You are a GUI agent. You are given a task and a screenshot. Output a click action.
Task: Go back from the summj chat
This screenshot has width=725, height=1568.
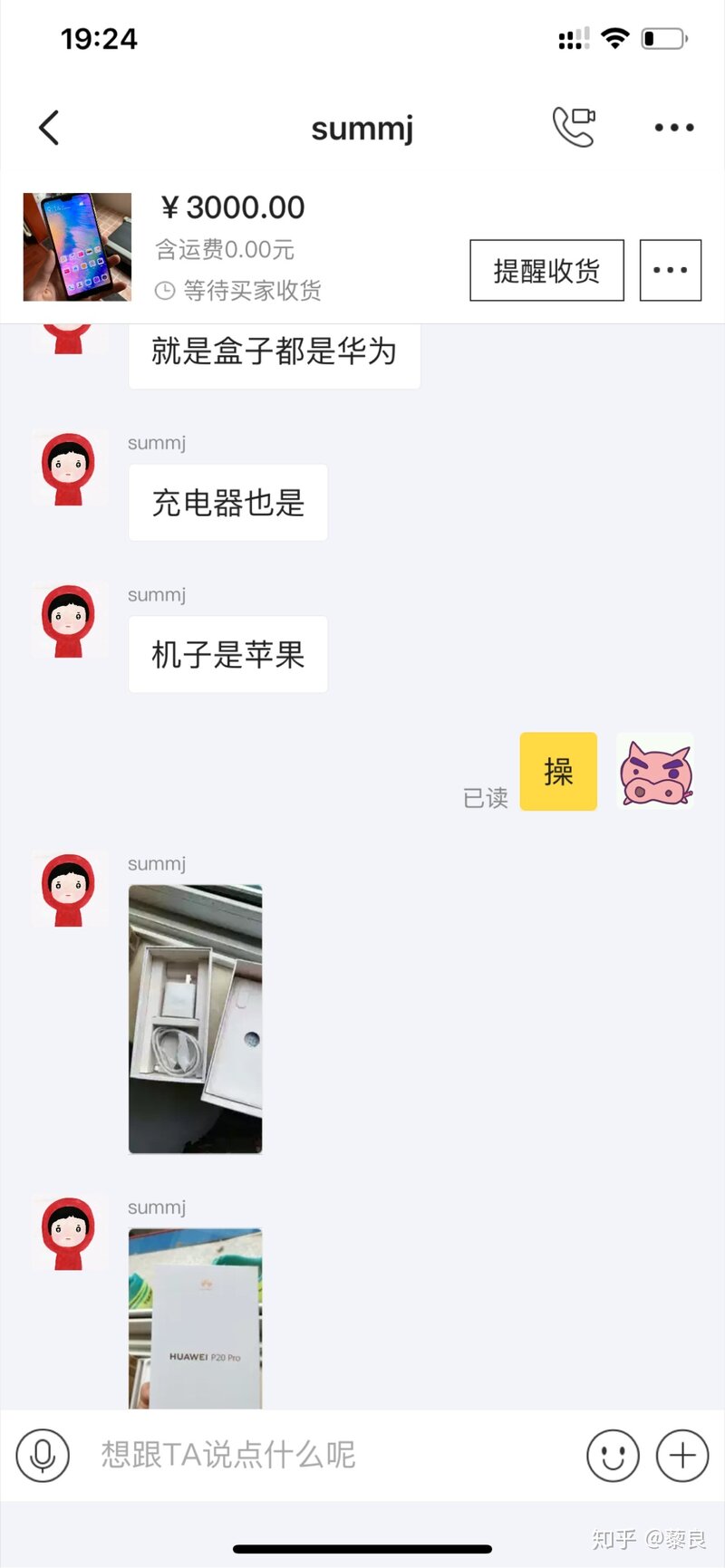[x=50, y=128]
